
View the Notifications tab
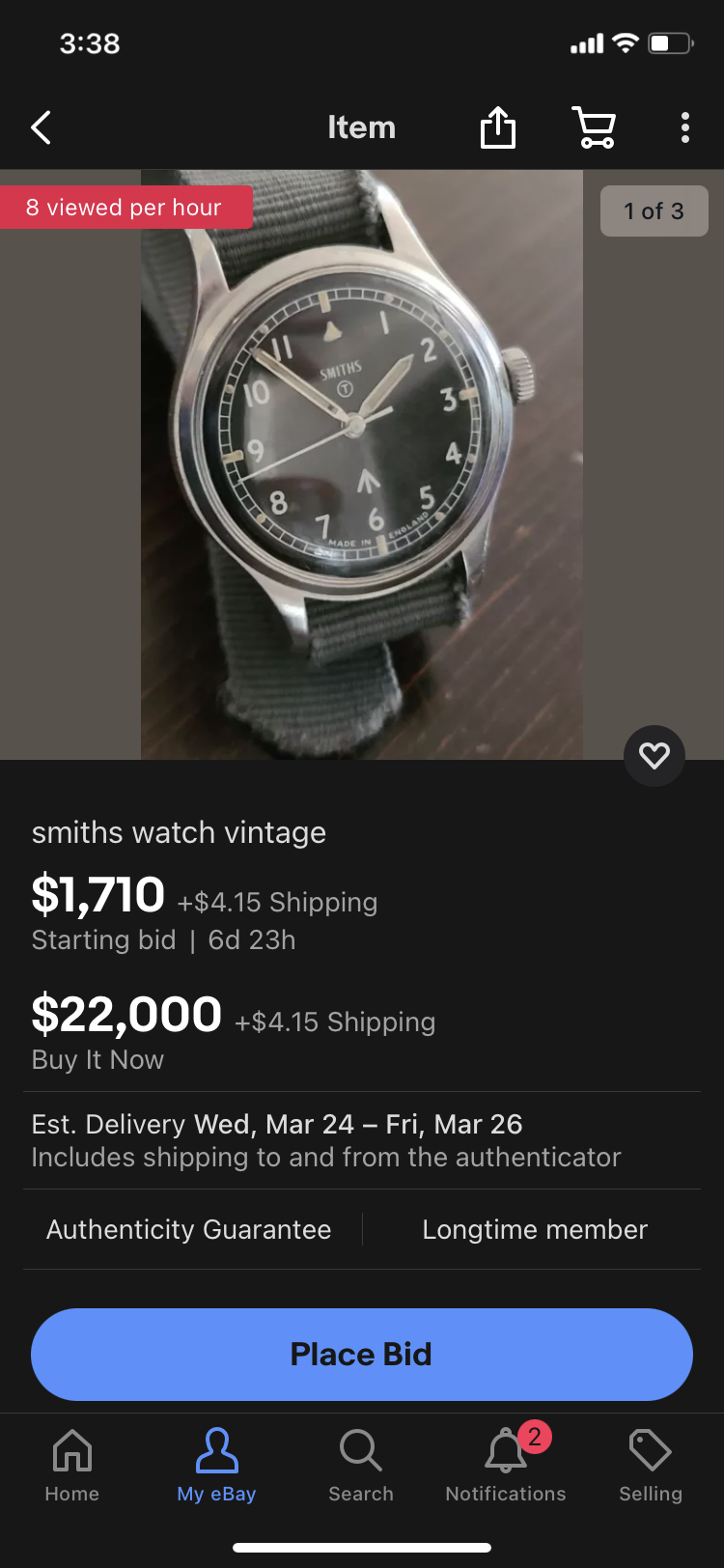point(506,1465)
